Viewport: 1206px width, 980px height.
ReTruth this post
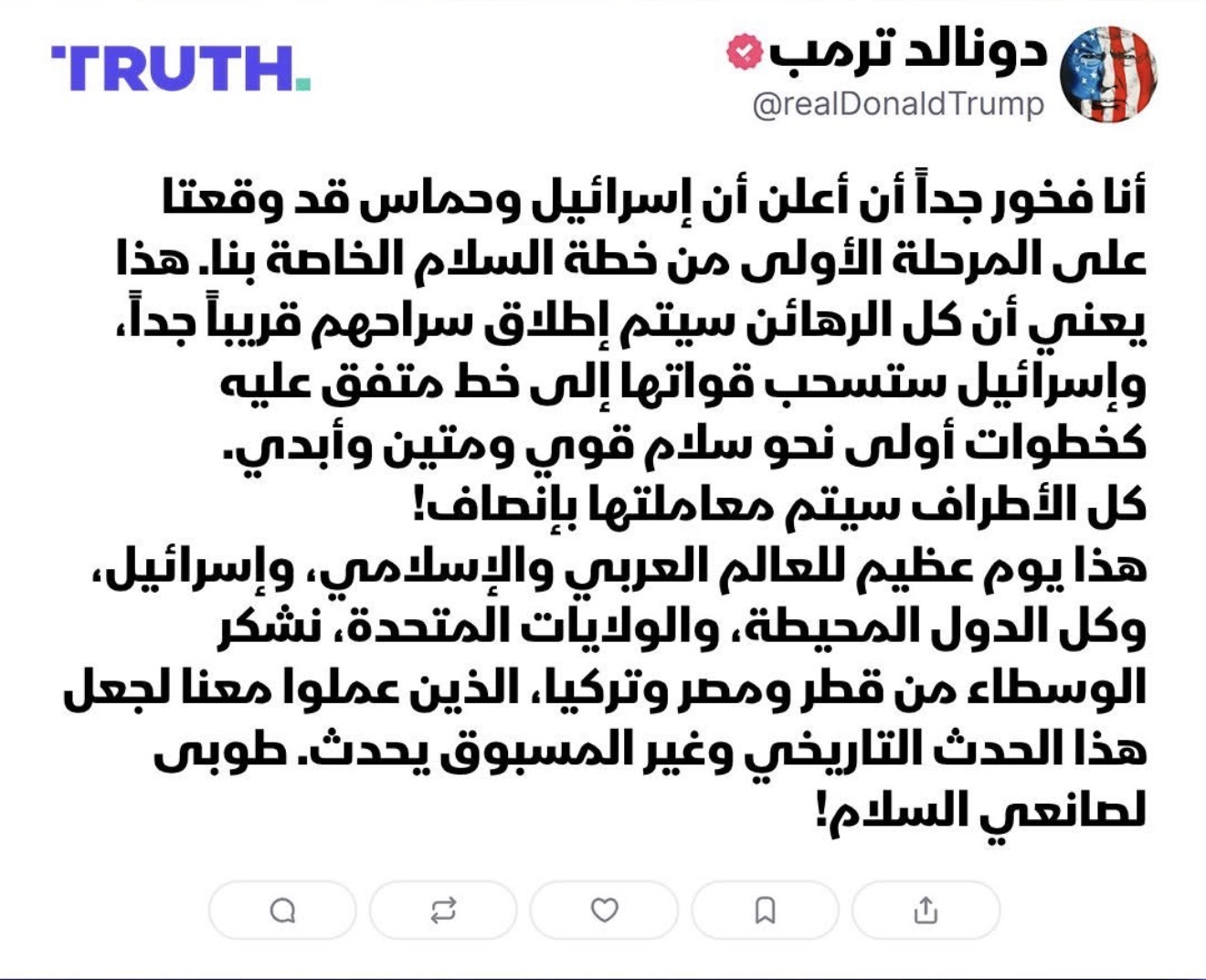tap(443, 911)
